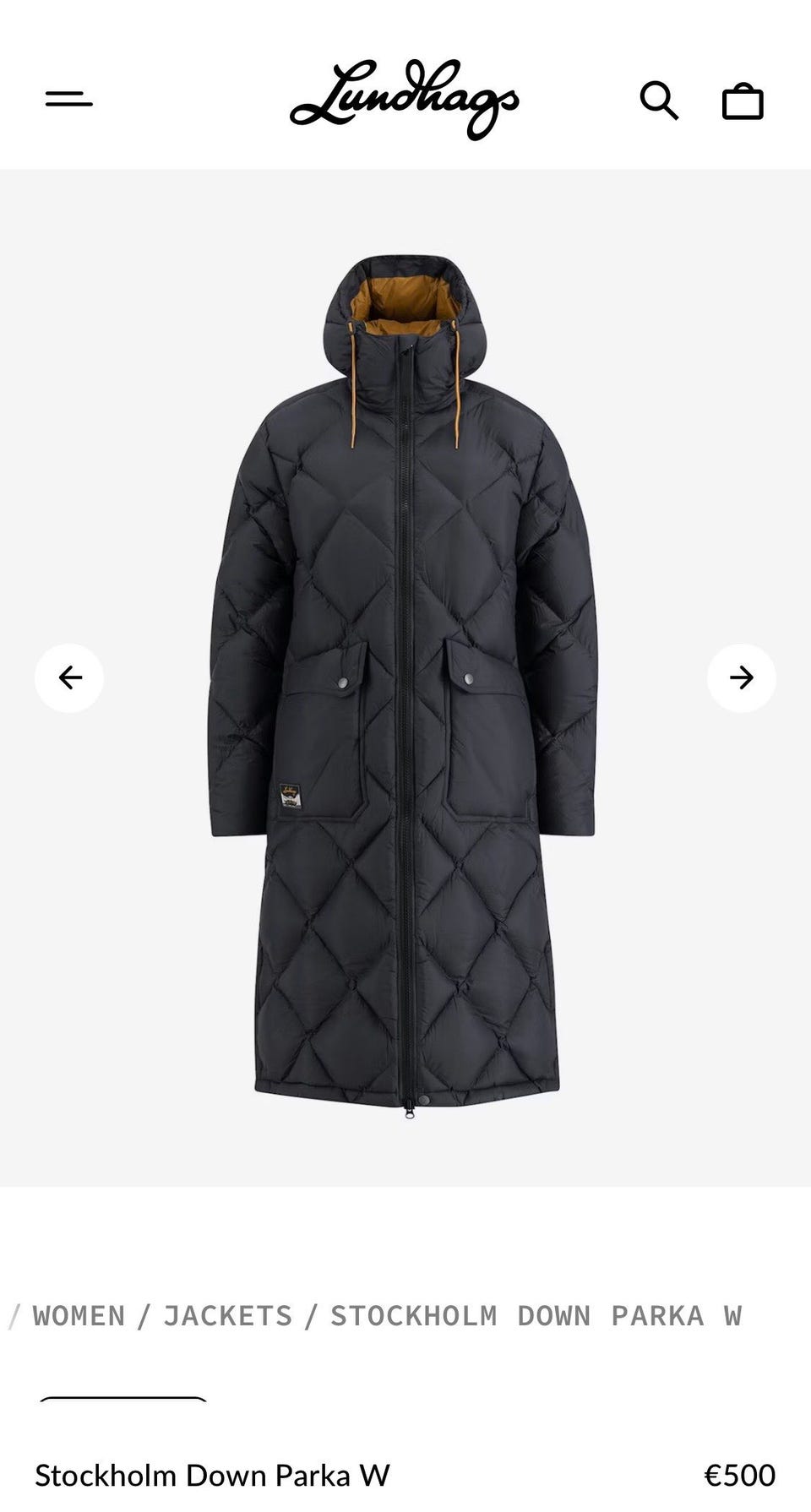Show the previous product image
This screenshot has width=811, height=1512.
click(x=69, y=677)
